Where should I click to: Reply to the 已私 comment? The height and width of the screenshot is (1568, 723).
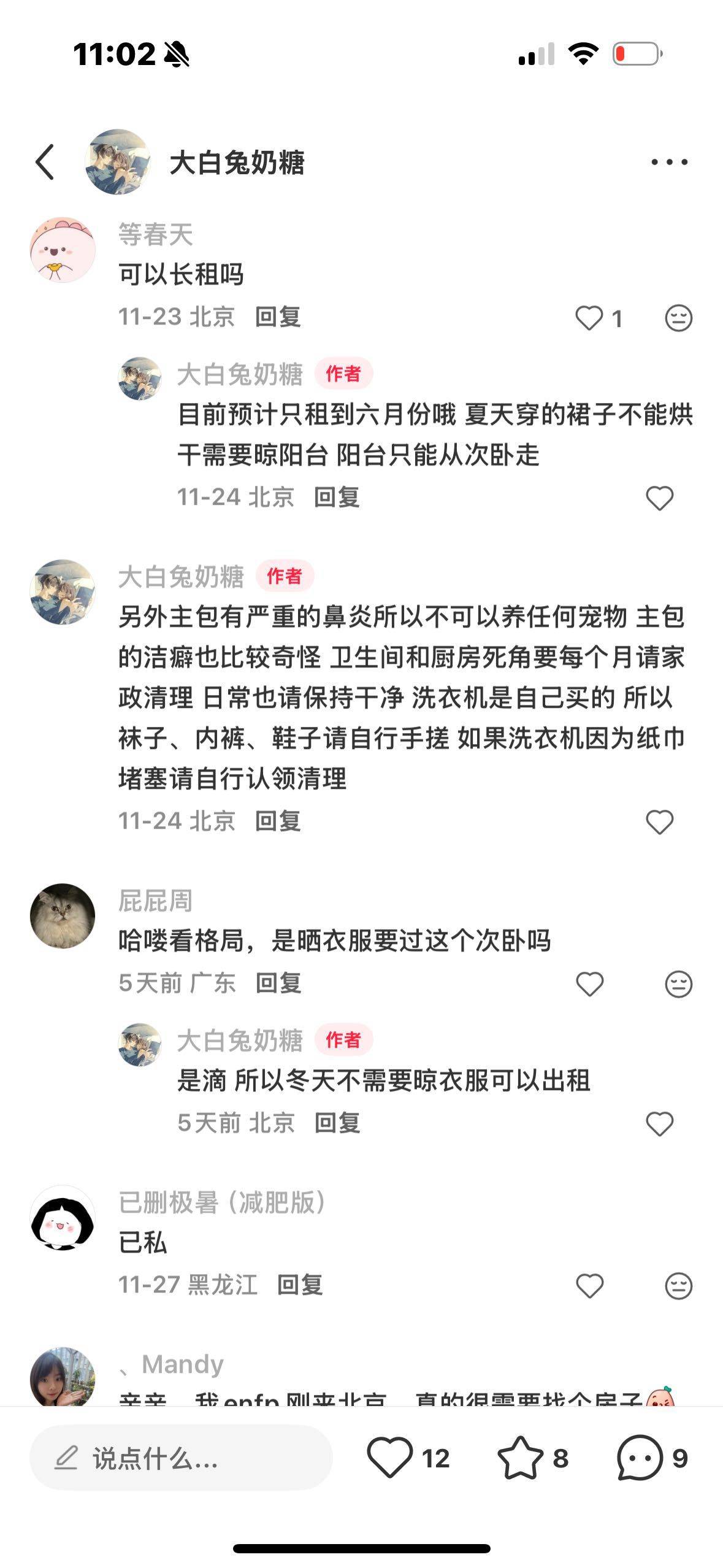coord(299,1285)
